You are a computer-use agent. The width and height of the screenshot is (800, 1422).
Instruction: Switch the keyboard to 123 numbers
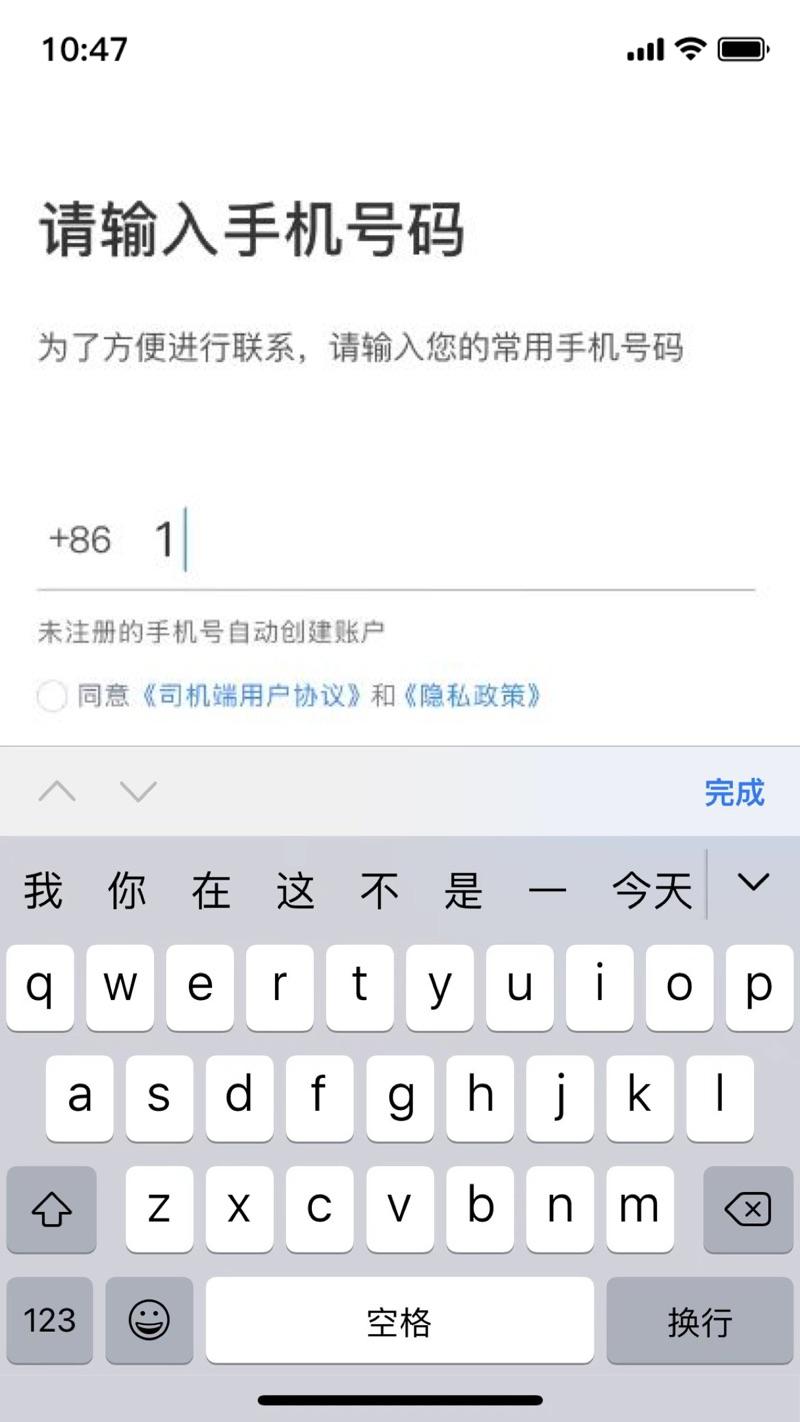click(x=50, y=1320)
